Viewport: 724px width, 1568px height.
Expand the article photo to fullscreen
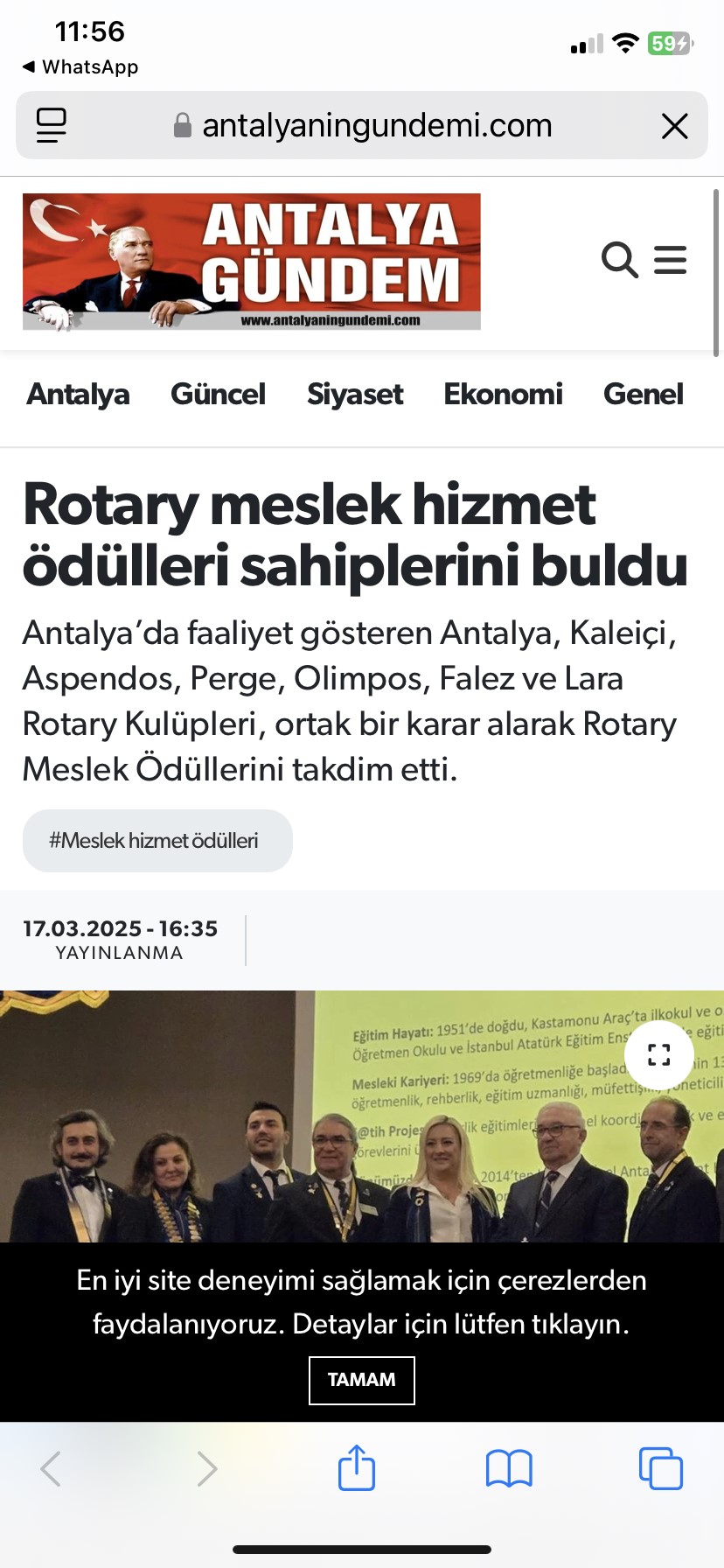tap(659, 1055)
